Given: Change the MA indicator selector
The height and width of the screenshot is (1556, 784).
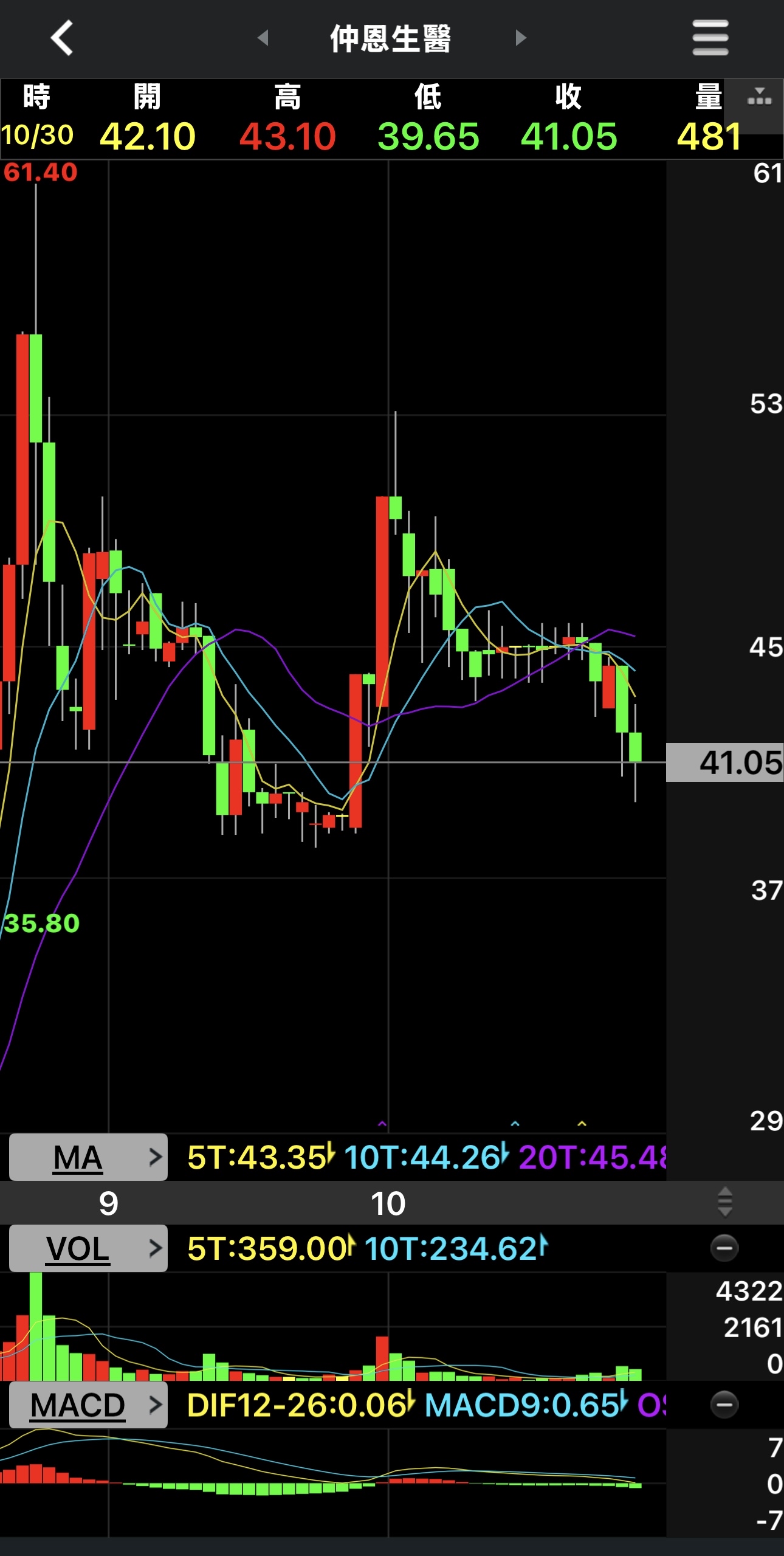Looking at the screenshot, I should click(88, 1157).
